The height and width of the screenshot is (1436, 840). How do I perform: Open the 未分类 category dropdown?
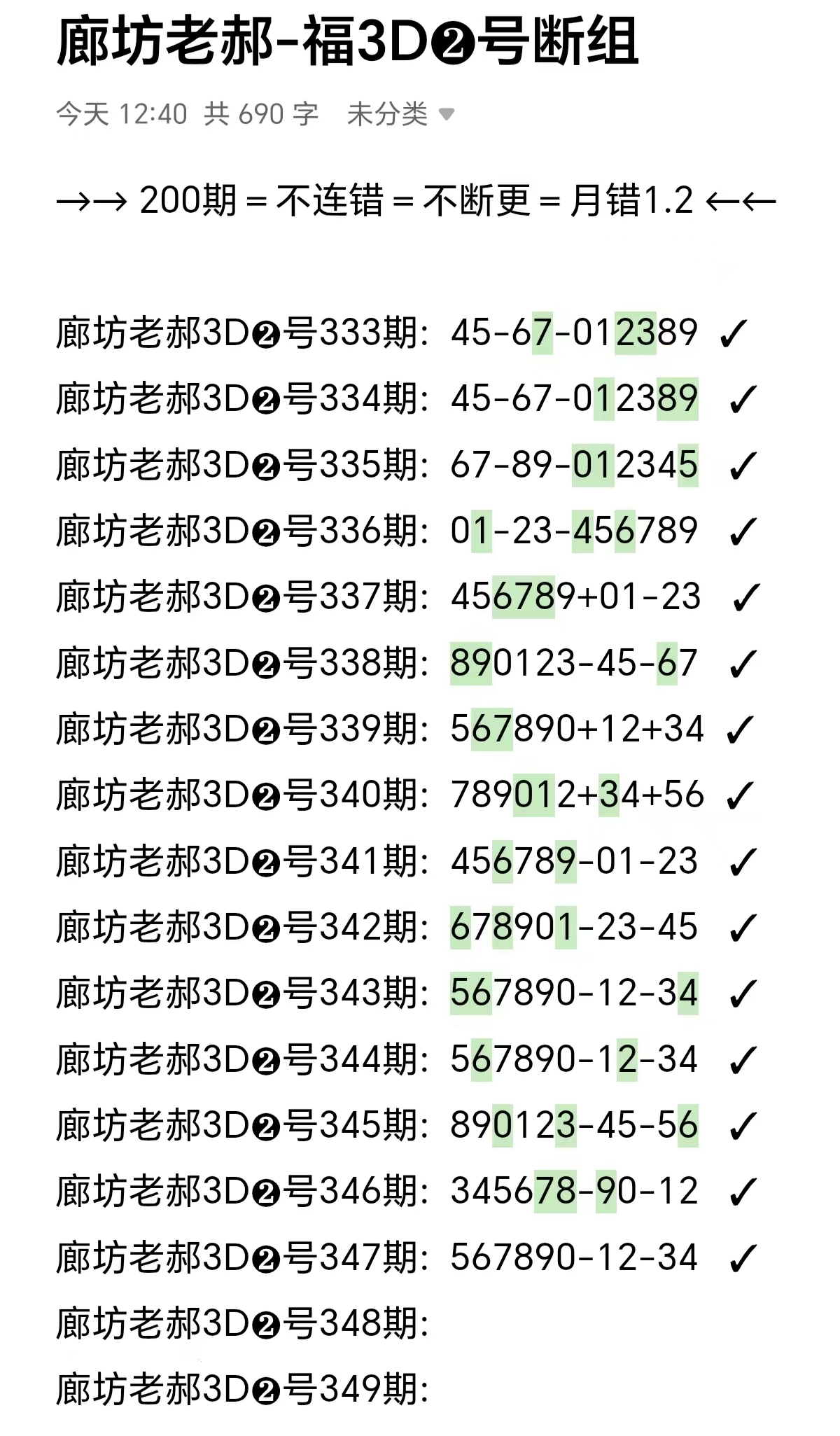click(x=400, y=114)
